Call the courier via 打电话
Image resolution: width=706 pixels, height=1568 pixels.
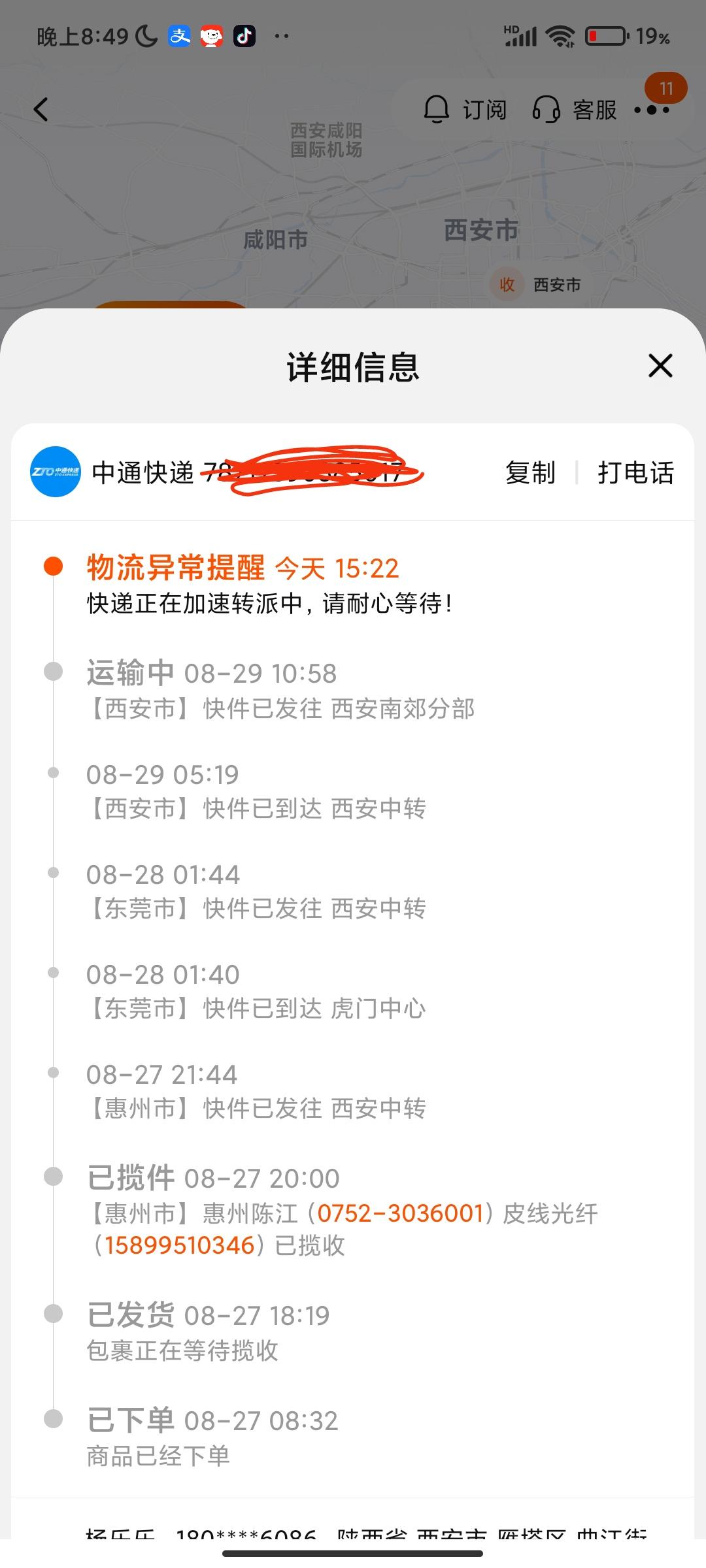635,472
